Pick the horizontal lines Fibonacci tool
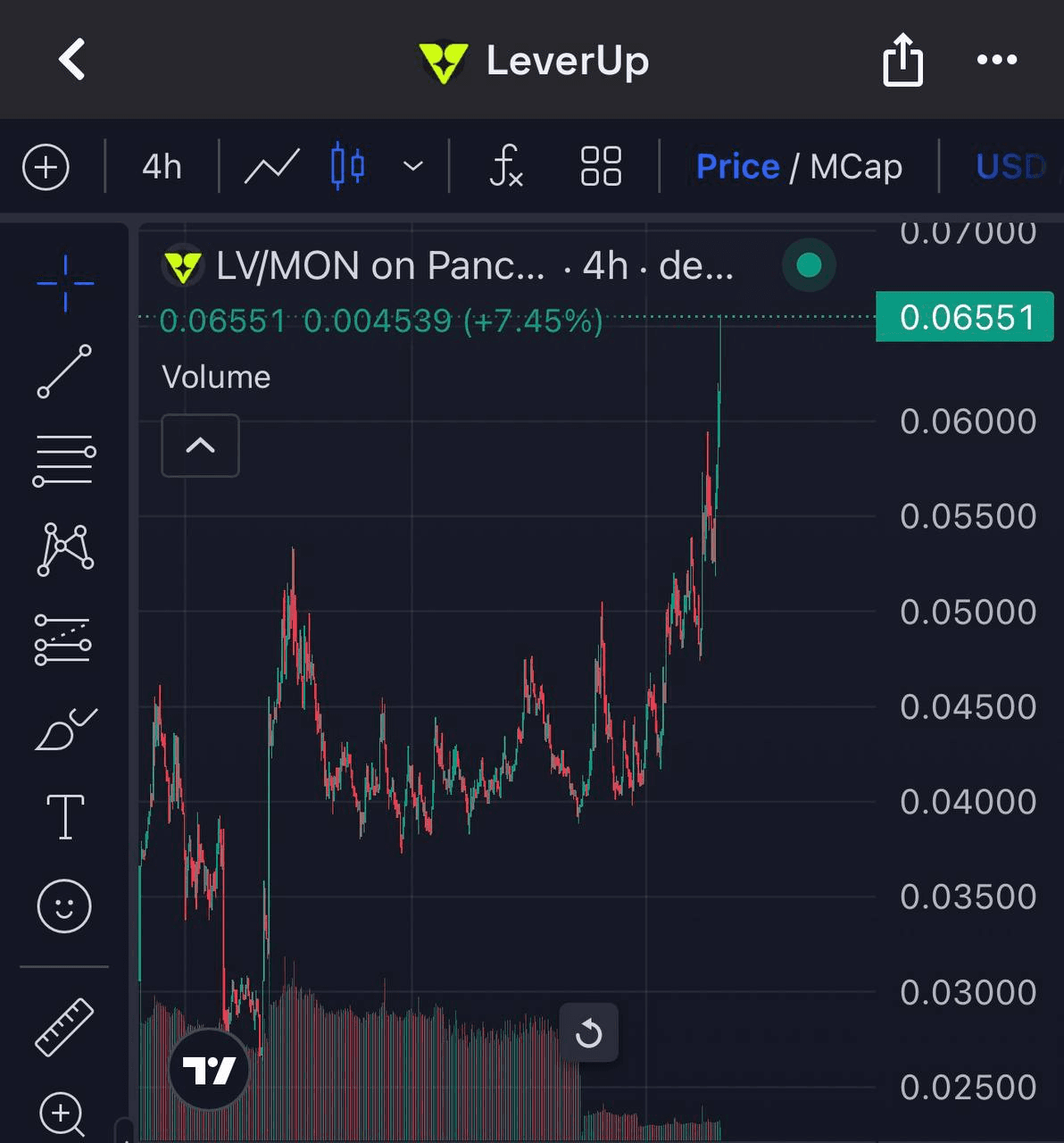 tap(64, 461)
